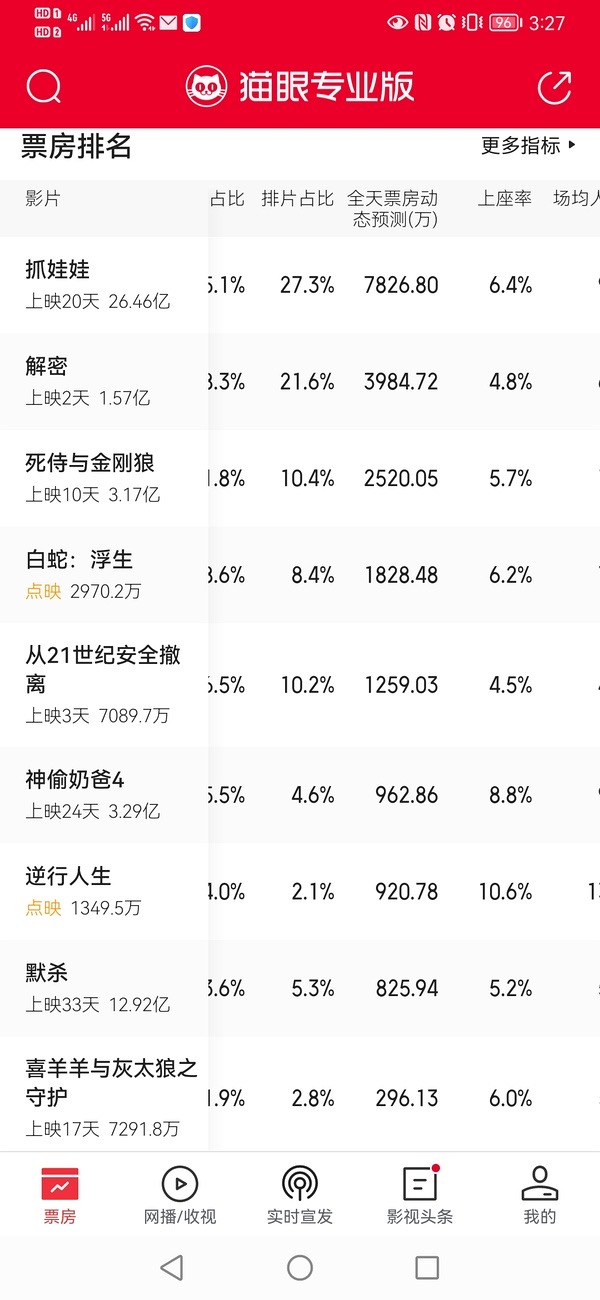Select the 票房 bottom tab
600x1300 pixels.
(60, 1196)
